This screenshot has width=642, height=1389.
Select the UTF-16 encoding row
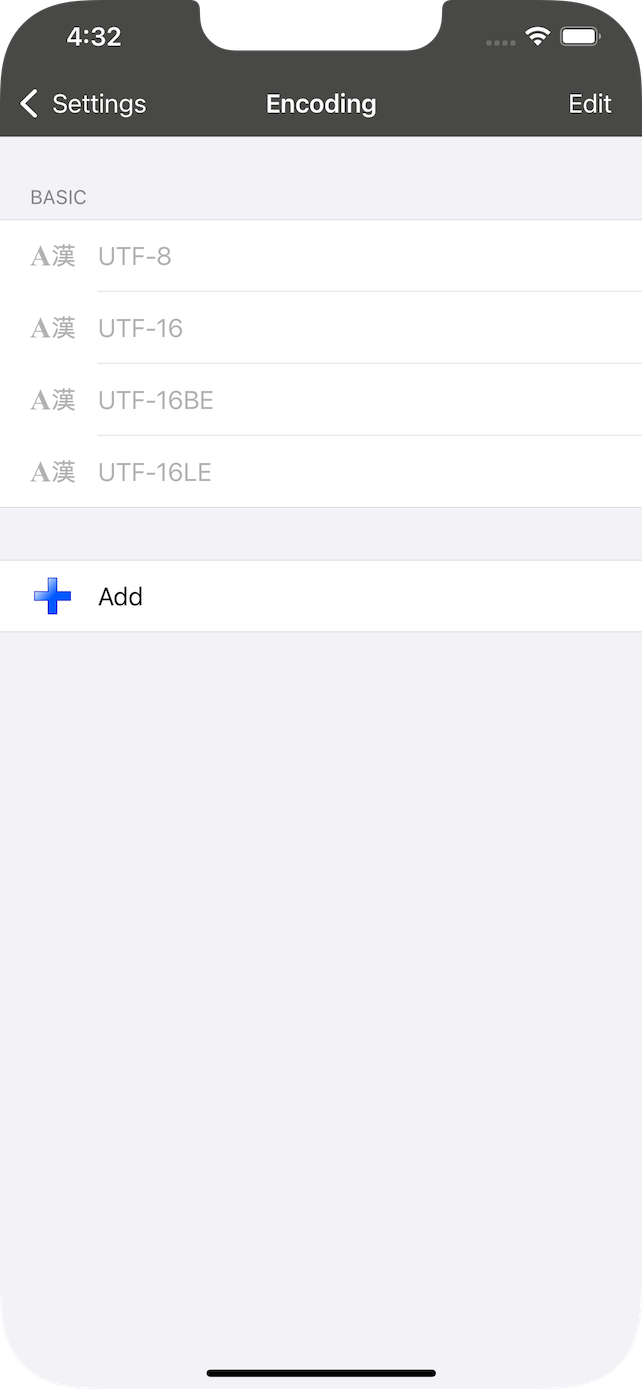tap(321, 328)
